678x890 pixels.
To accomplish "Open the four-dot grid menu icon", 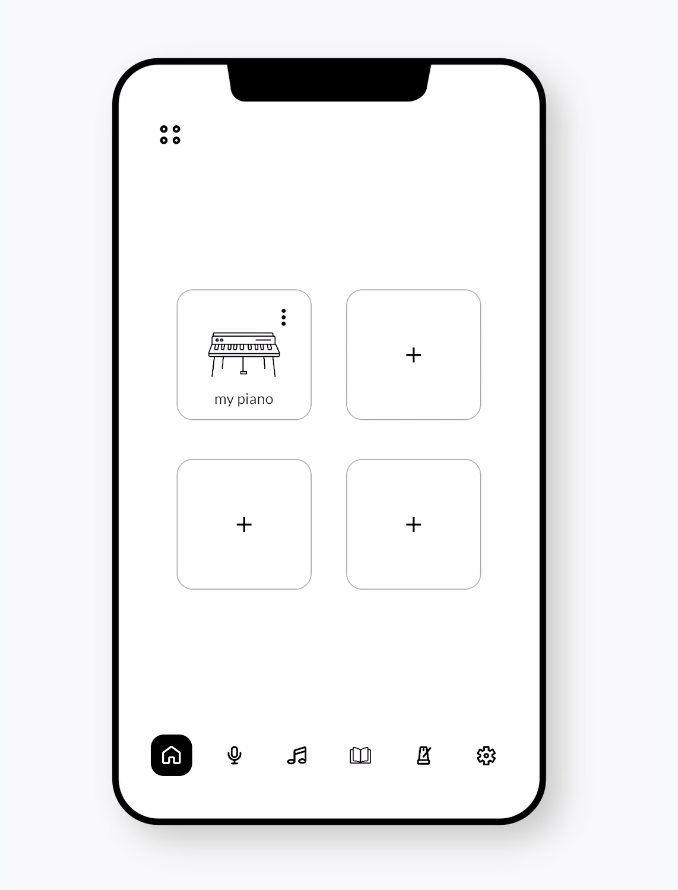I will [x=170, y=135].
